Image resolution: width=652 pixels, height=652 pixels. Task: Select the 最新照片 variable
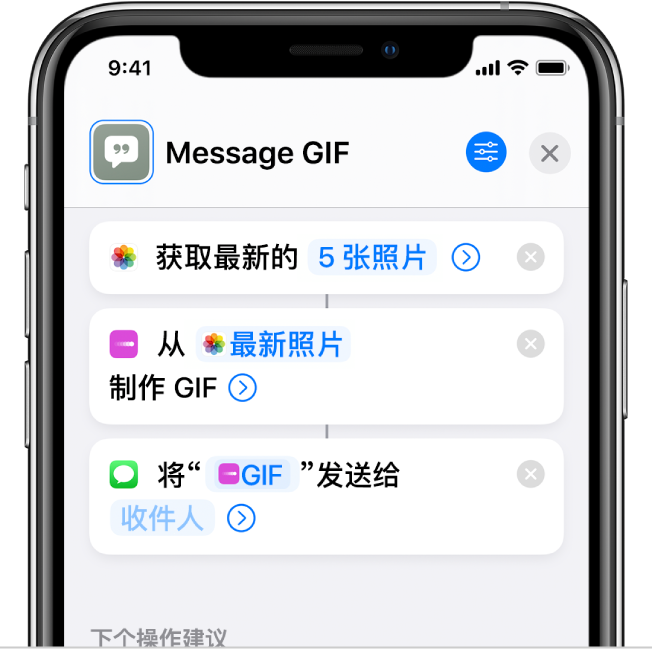click(274, 345)
